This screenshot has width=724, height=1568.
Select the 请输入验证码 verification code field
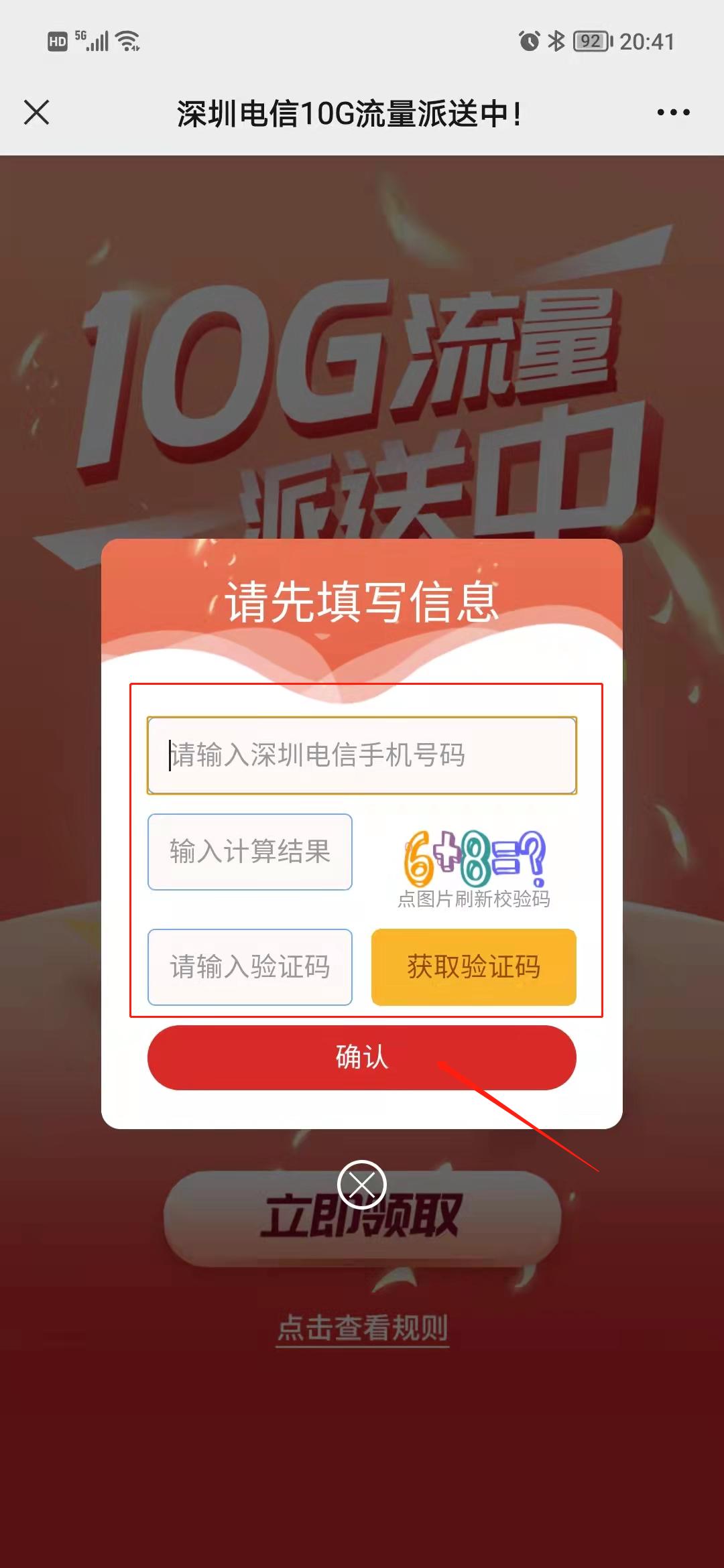click(249, 967)
